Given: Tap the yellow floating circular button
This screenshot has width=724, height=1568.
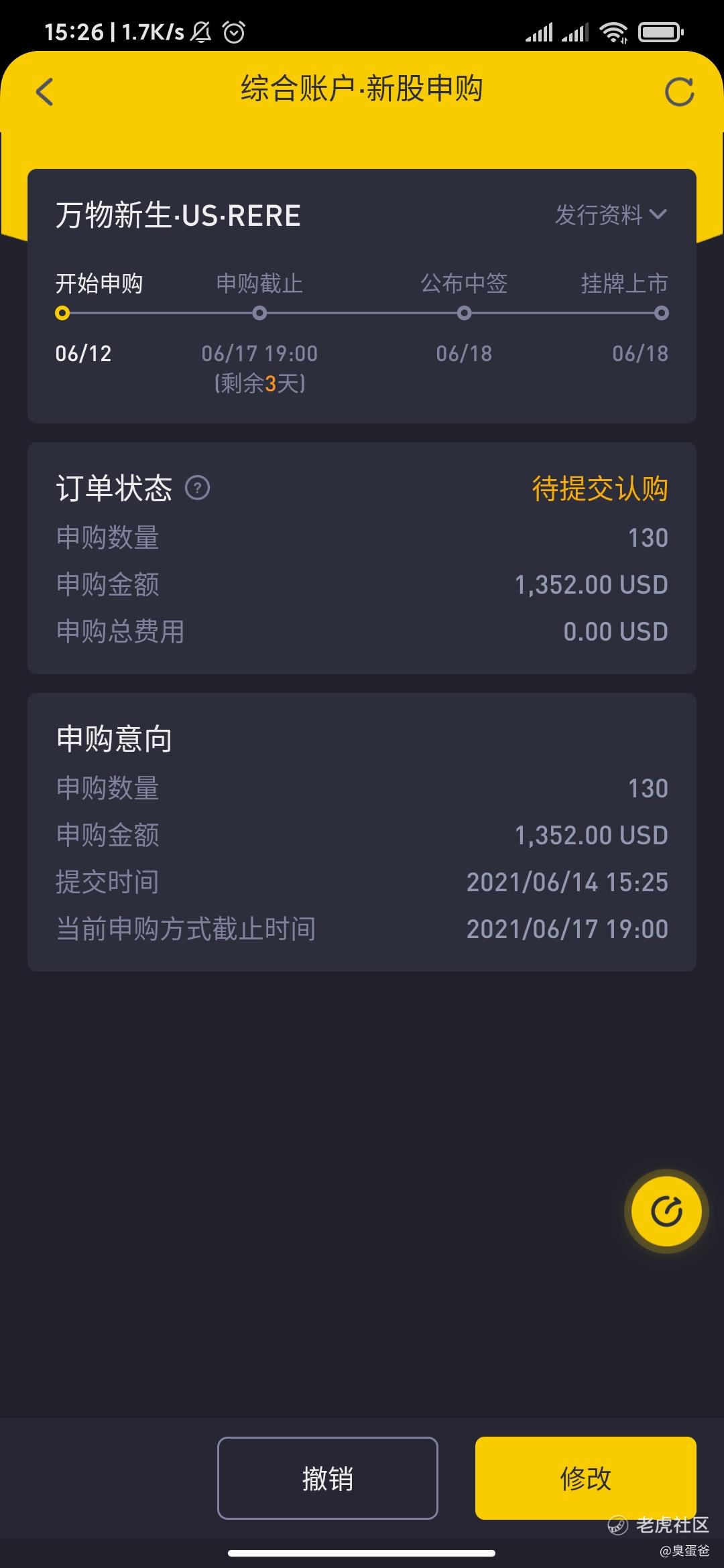Looking at the screenshot, I should click(666, 1211).
